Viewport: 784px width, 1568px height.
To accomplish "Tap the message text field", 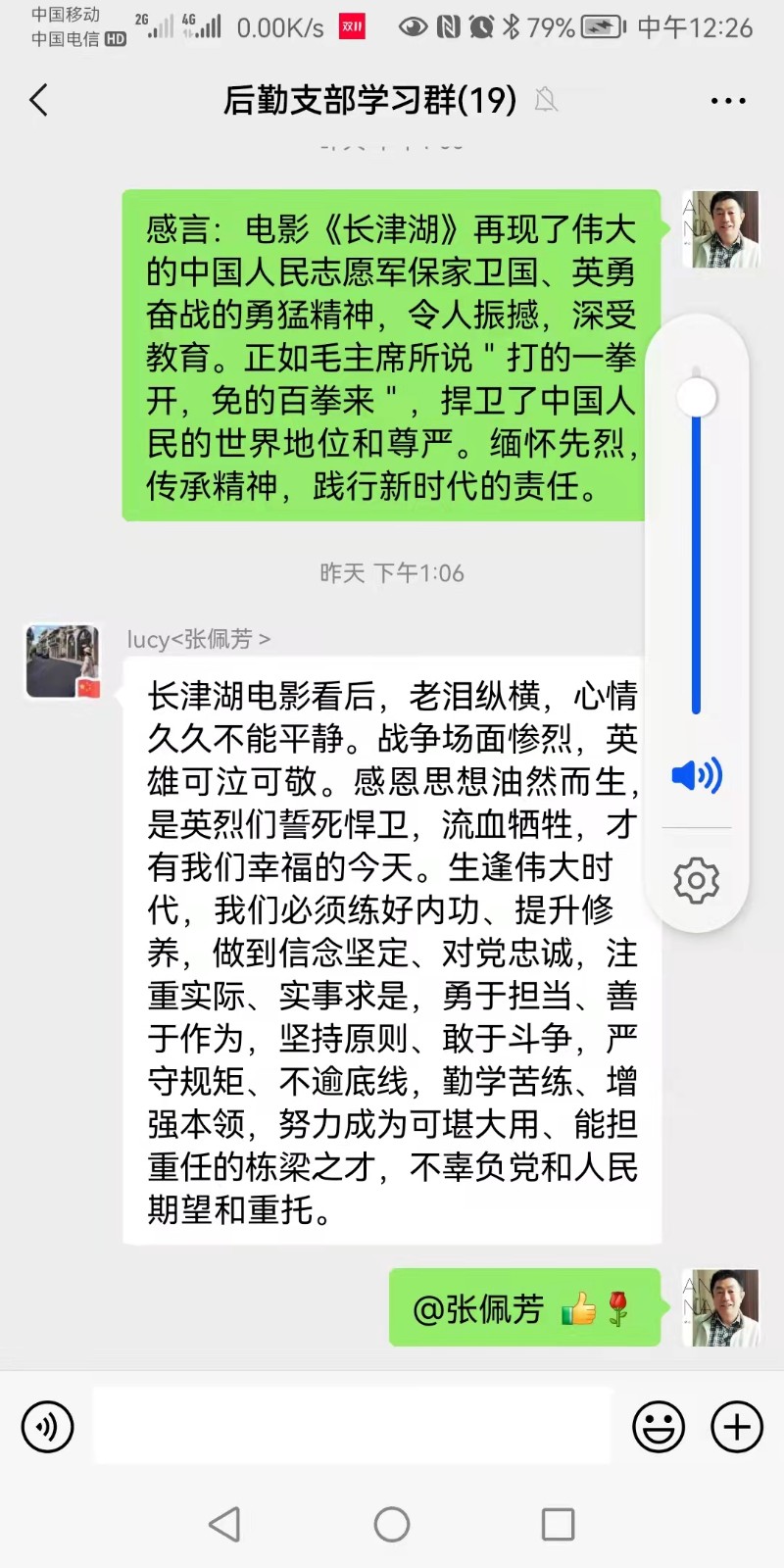I will (353, 1426).
